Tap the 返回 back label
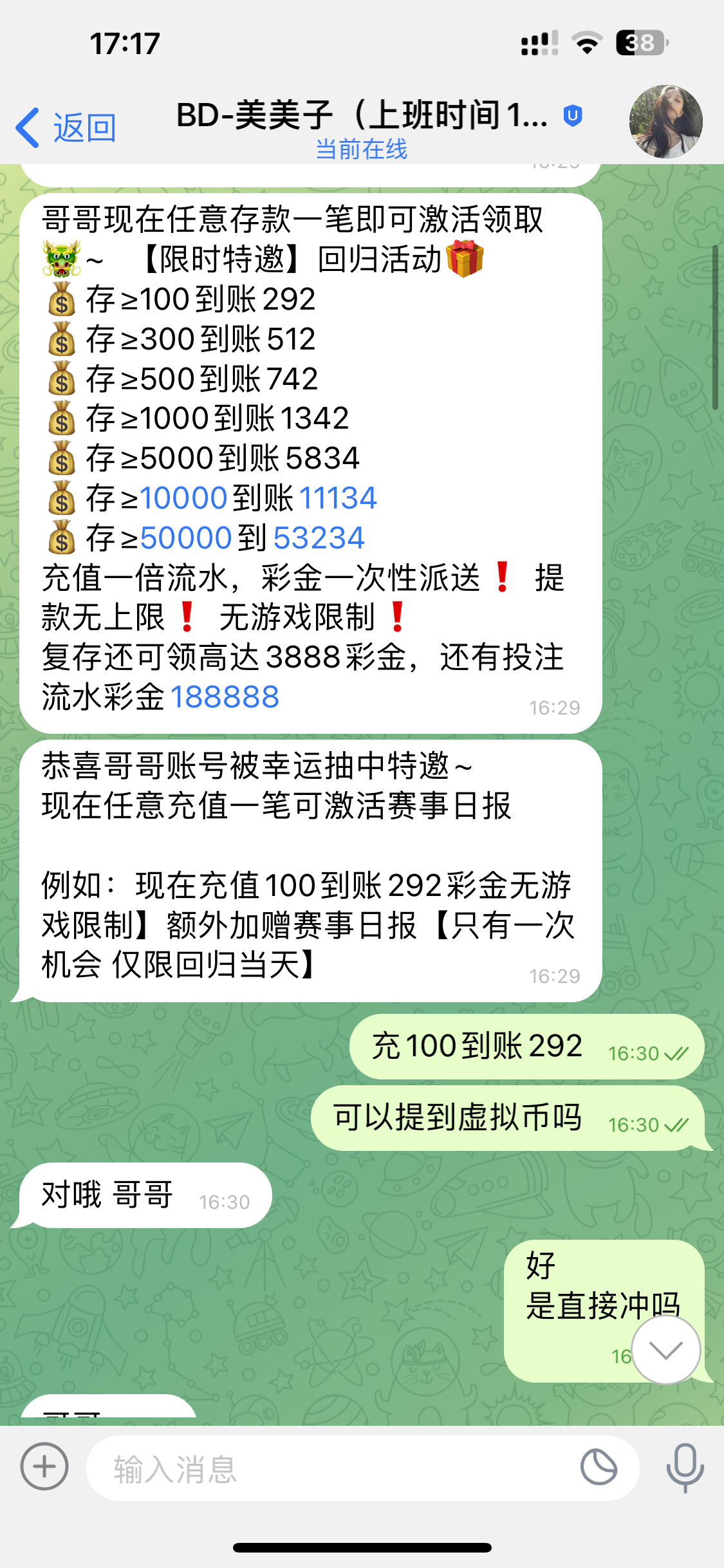Viewport: 724px width, 1568px height. pyautogui.click(x=80, y=126)
